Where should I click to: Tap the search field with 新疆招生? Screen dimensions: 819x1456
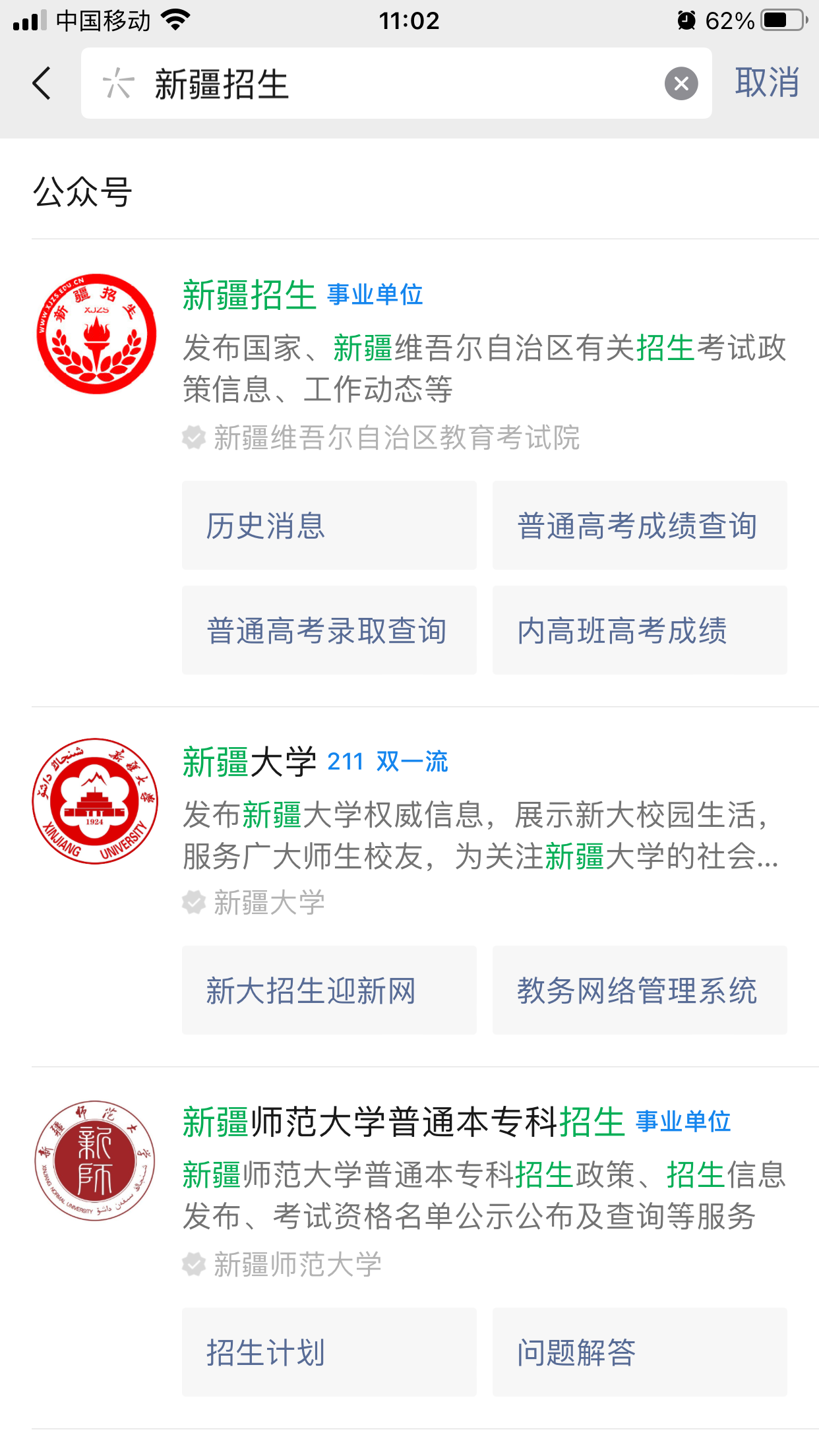click(x=396, y=84)
